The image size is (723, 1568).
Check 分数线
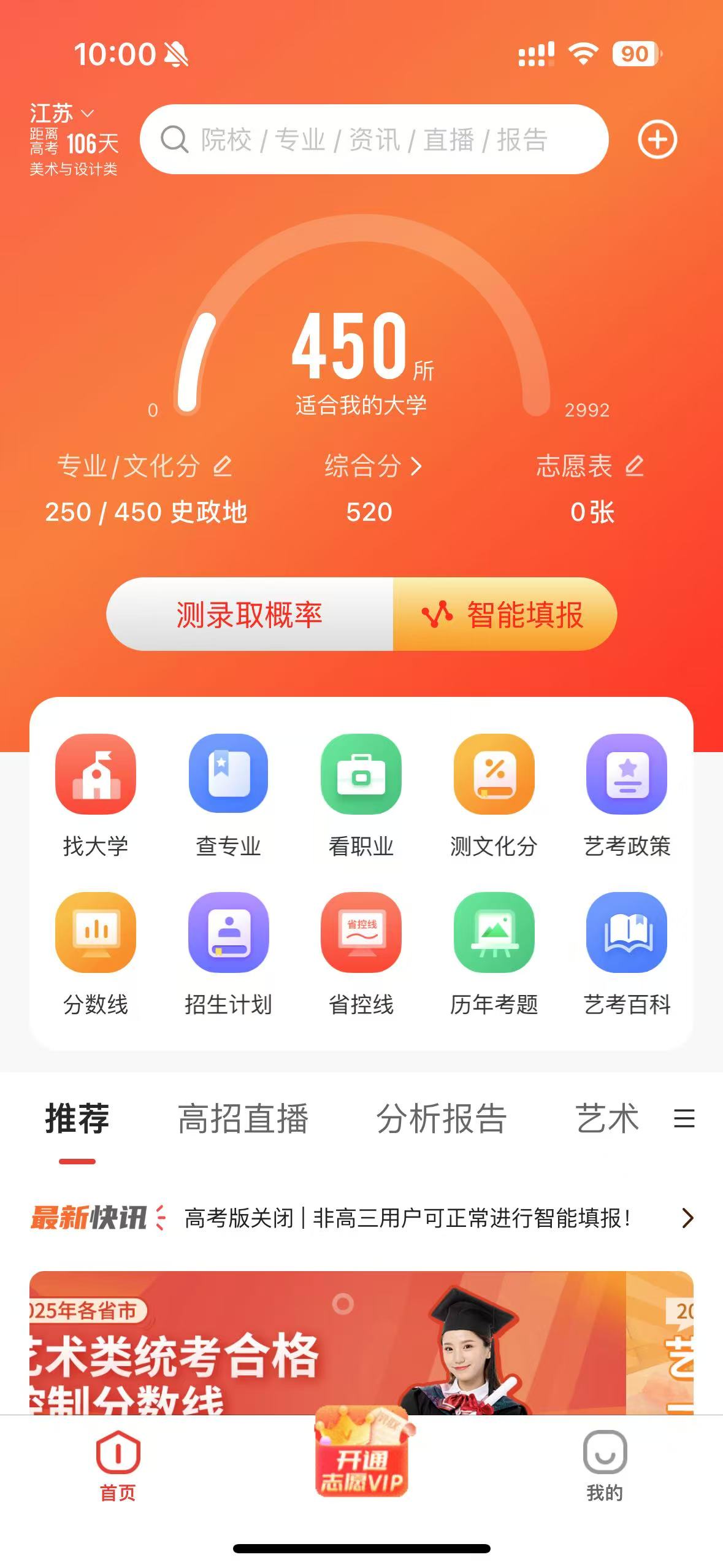96,953
